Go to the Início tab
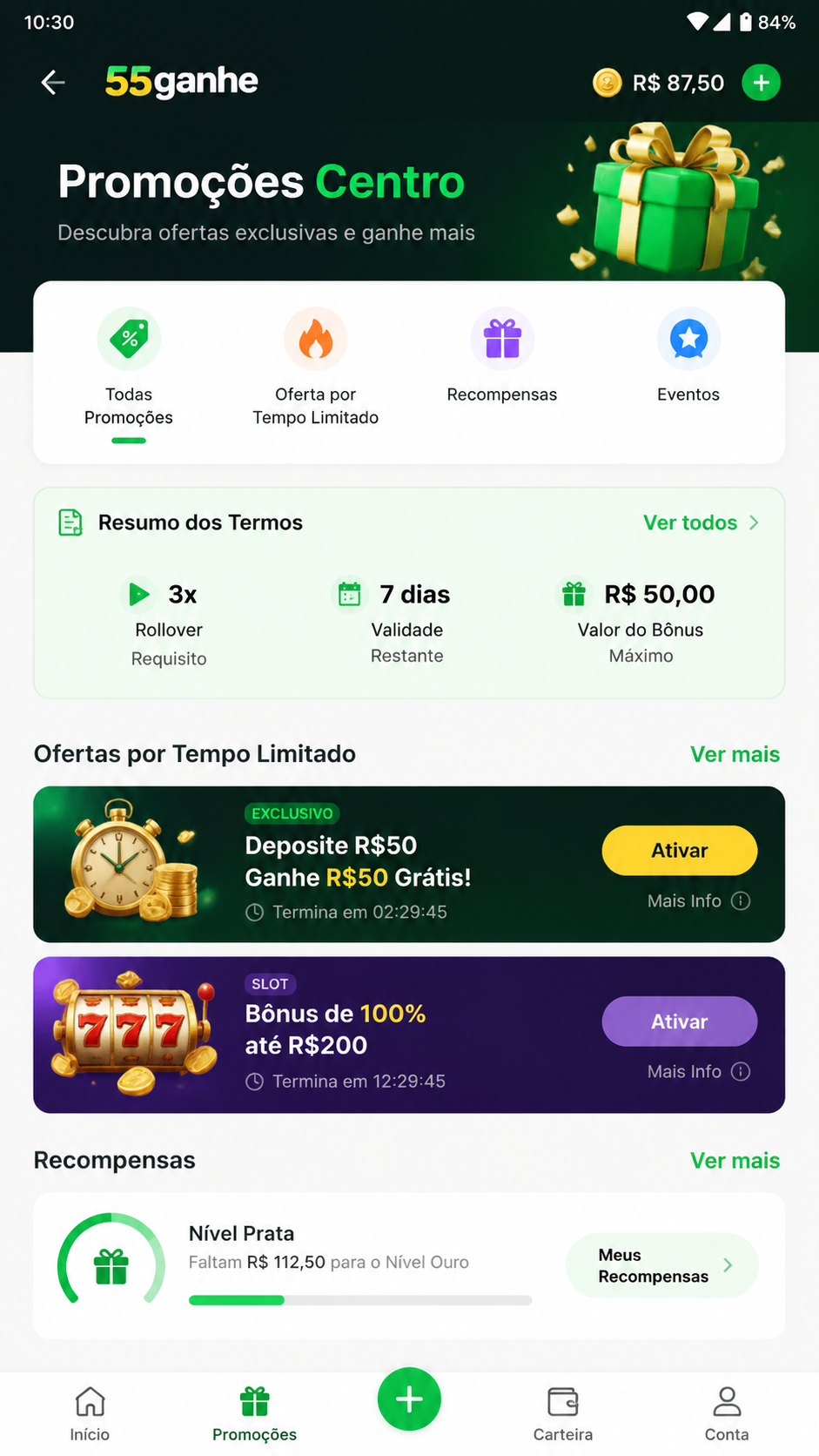The image size is (819, 1456). pos(90,1414)
